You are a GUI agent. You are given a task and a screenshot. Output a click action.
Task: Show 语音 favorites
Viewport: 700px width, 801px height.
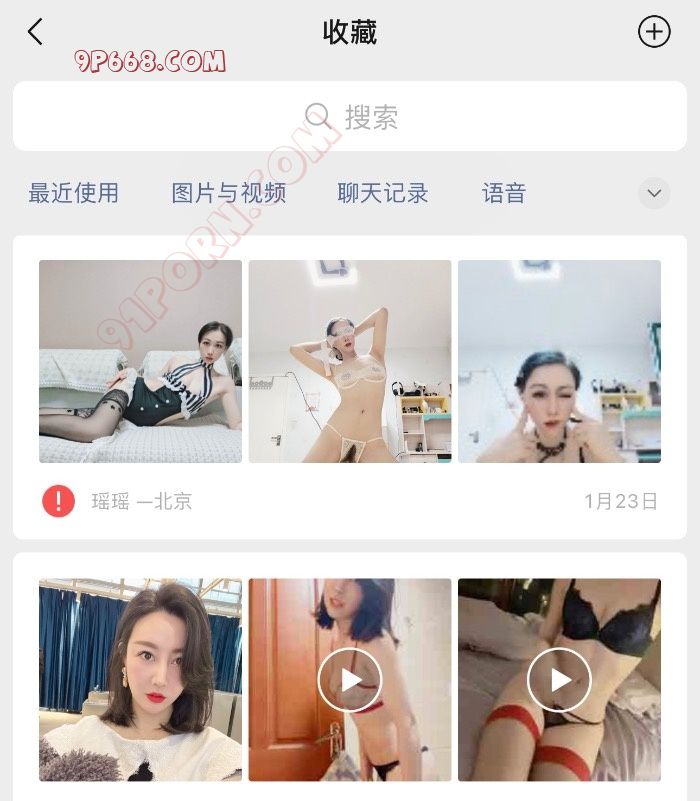(504, 193)
